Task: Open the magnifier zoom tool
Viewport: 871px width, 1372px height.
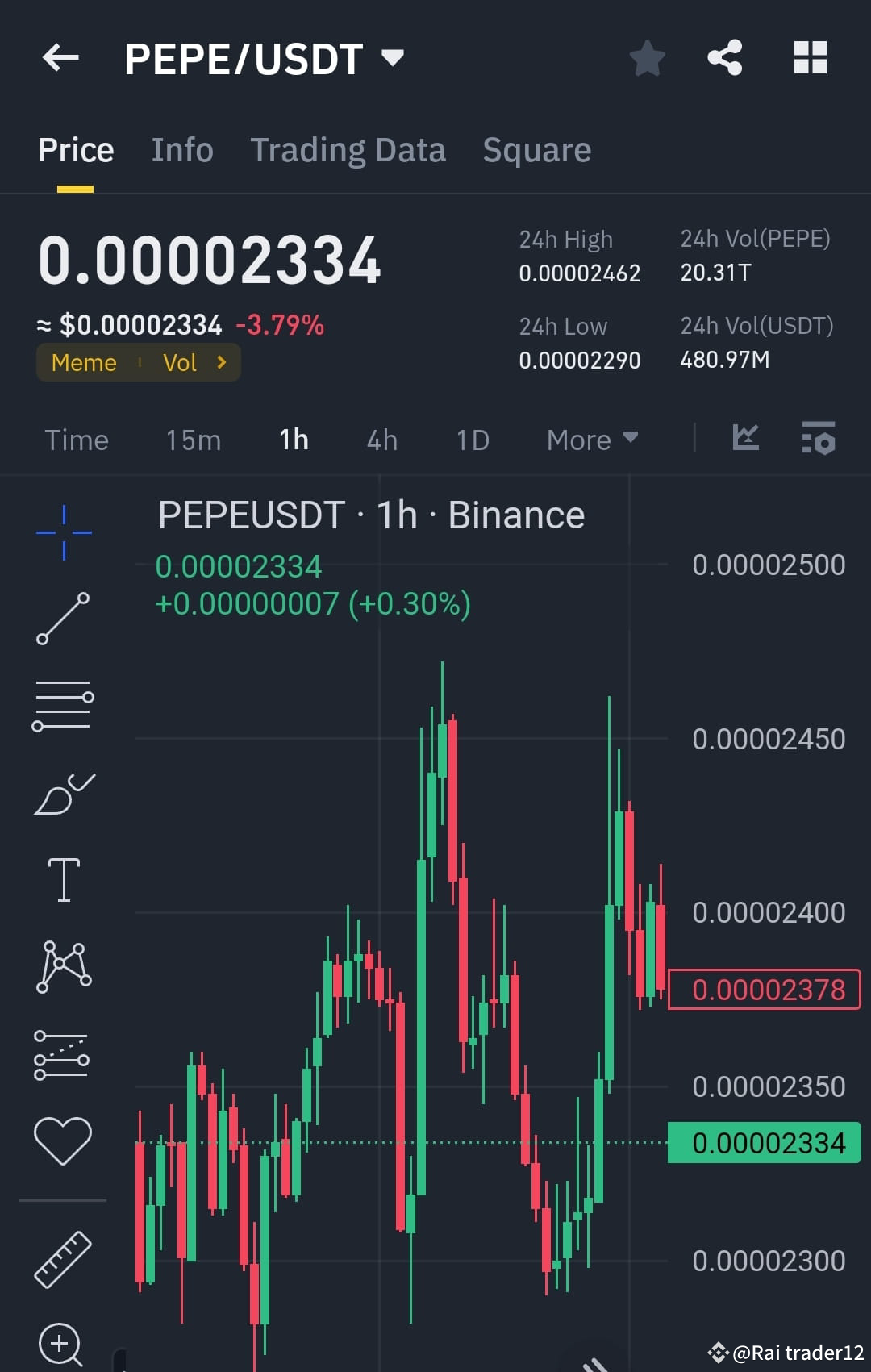Action: point(60,1343)
